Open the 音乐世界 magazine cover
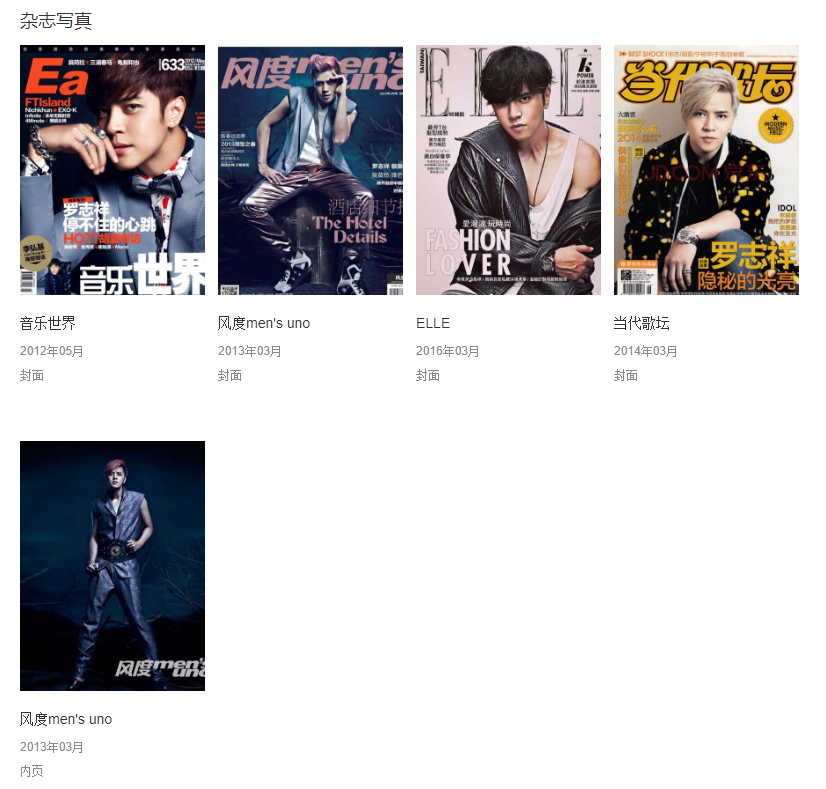Image resolution: width=826 pixels, height=789 pixels. tap(112, 170)
